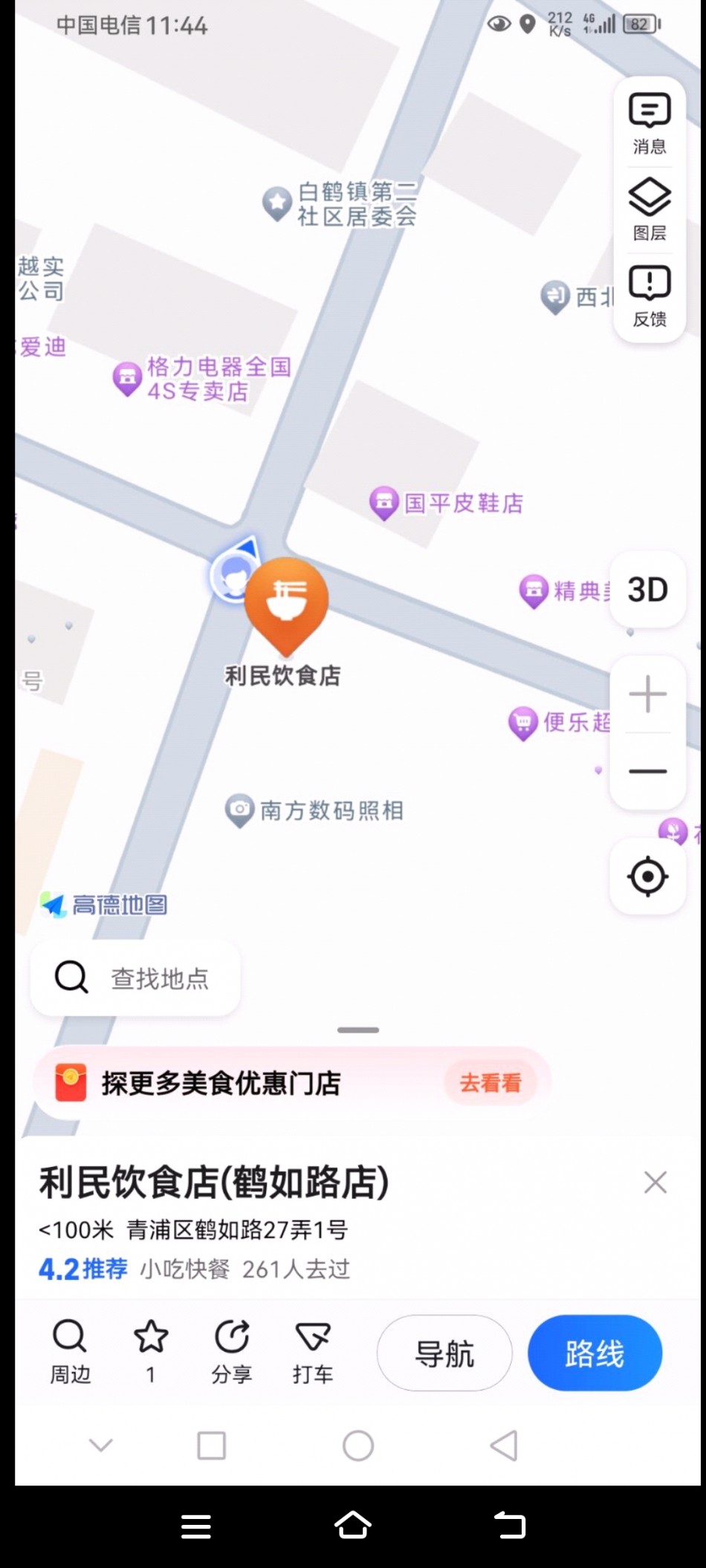This screenshot has width=706, height=1568.
Task: Share this location via 分享
Action: (232, 1352)
